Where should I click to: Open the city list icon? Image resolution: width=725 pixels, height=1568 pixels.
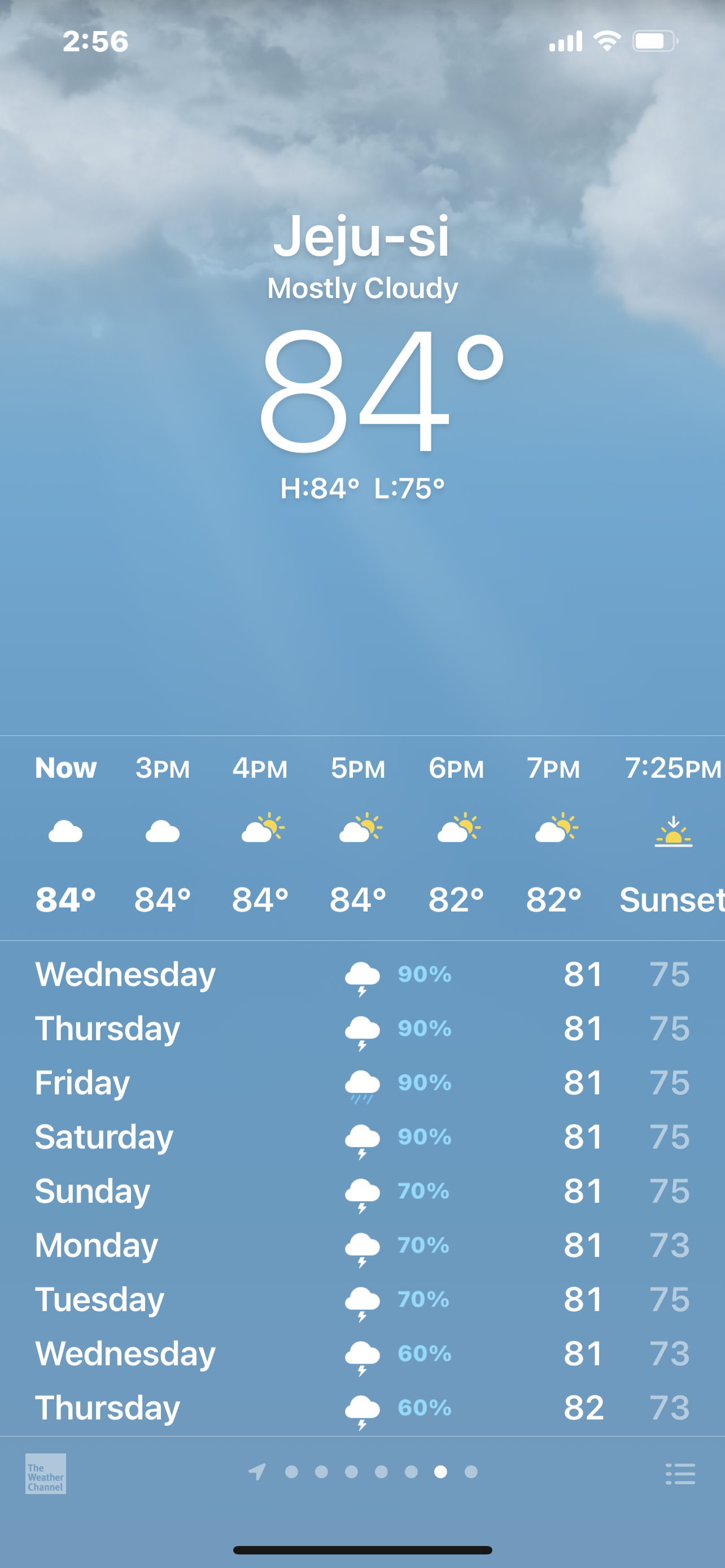[x=680, y=1473]
